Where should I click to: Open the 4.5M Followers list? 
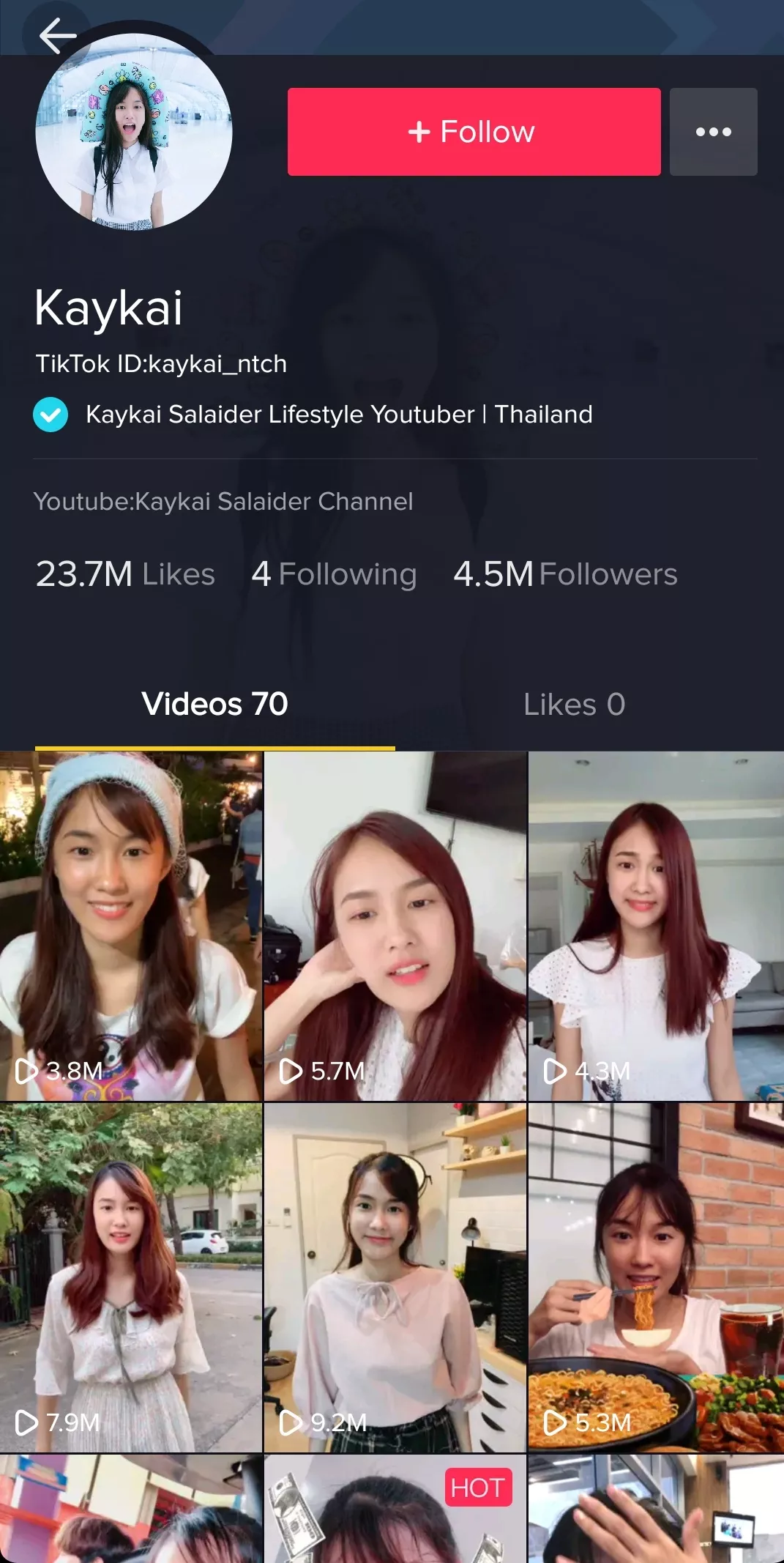coord(565,574)
